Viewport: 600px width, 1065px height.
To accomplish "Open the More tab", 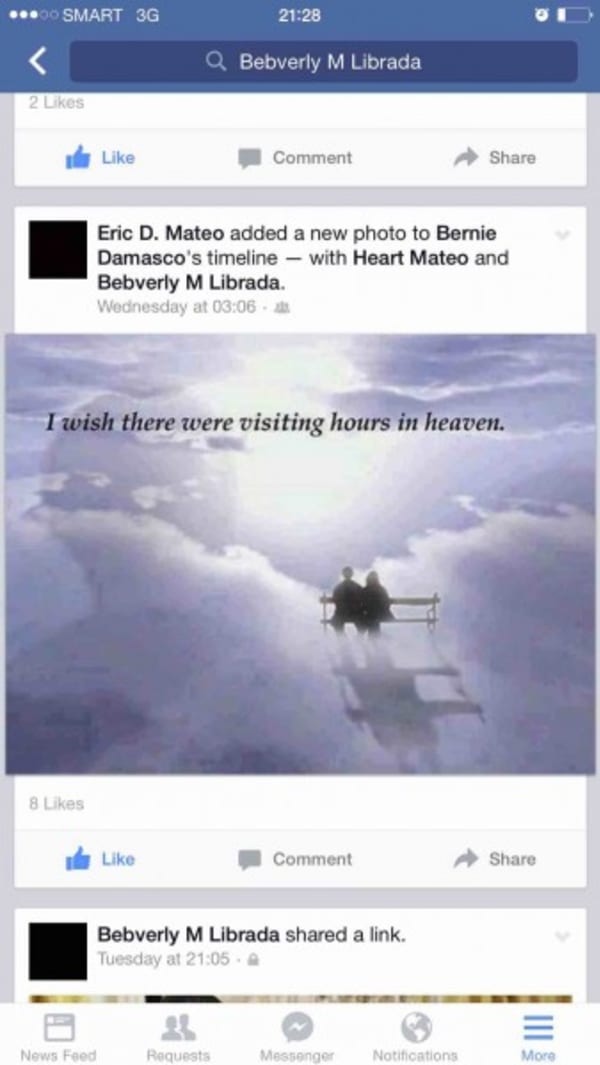I will [x=538, y=1036].
